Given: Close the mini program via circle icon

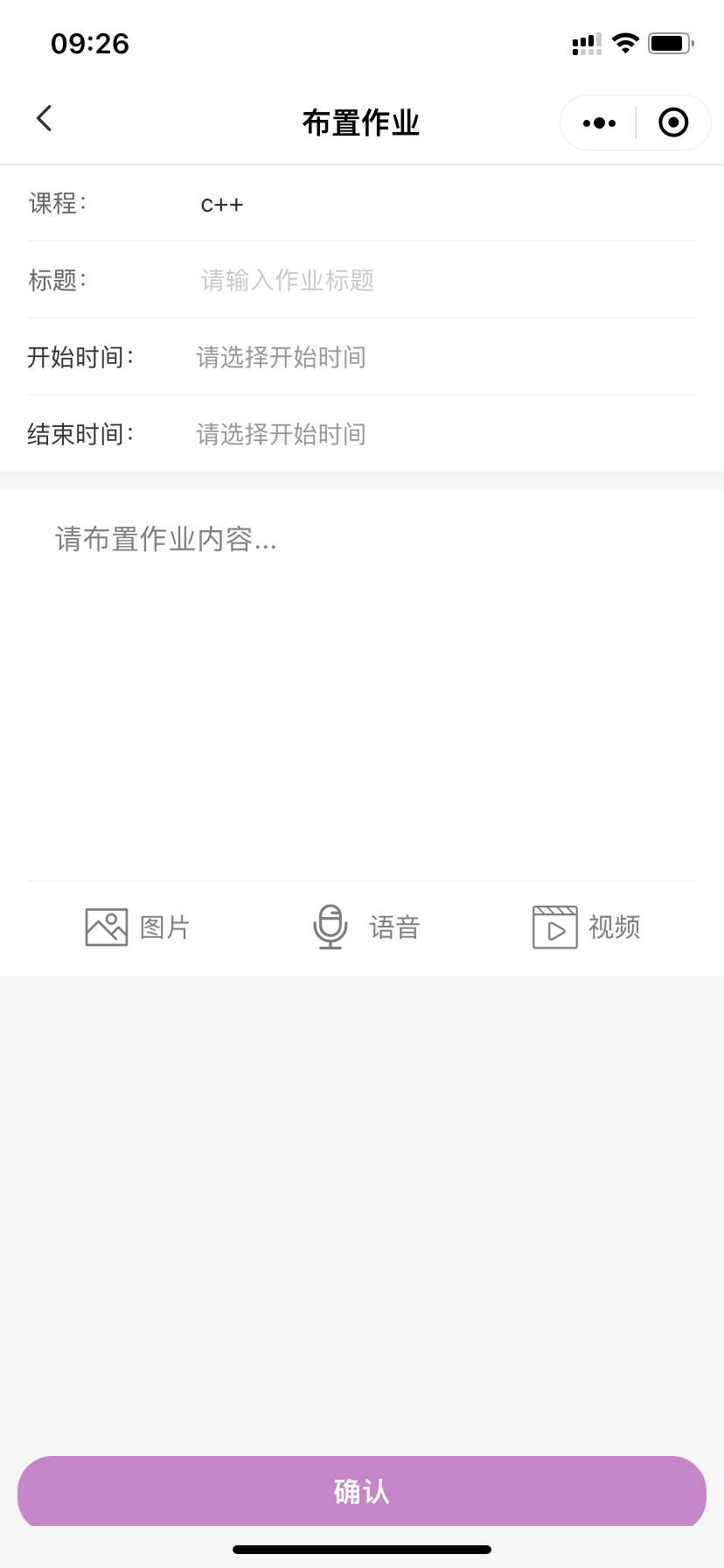Looking at the screenshot, I should 673,122.
